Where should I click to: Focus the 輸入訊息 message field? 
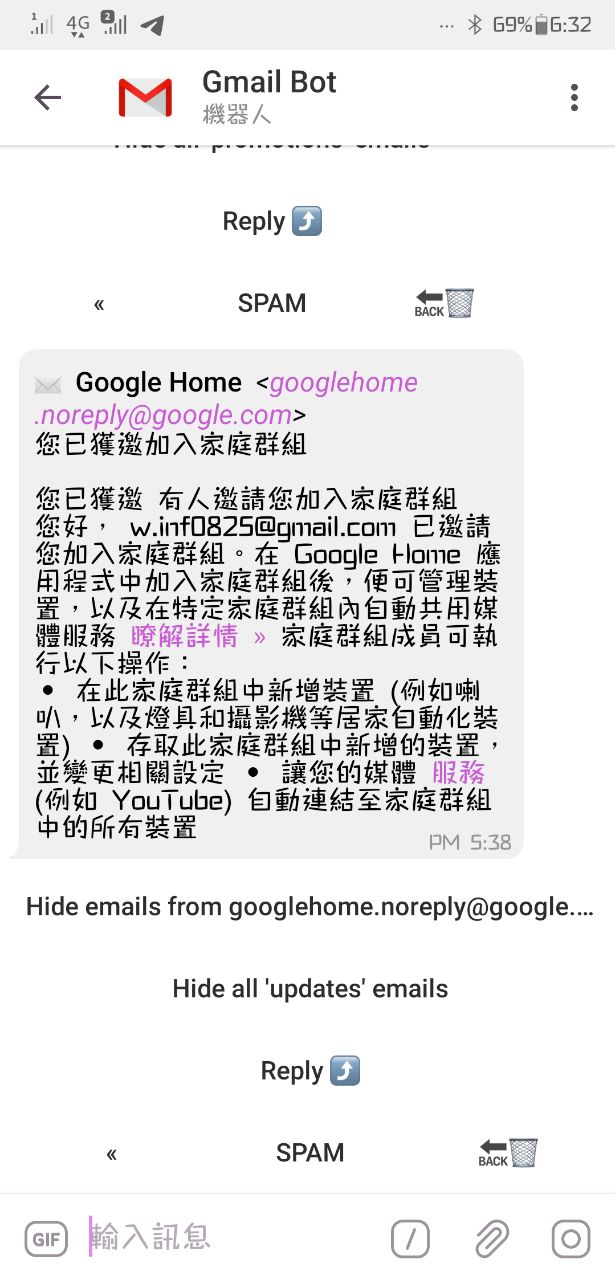click(x=230, y=1238)
